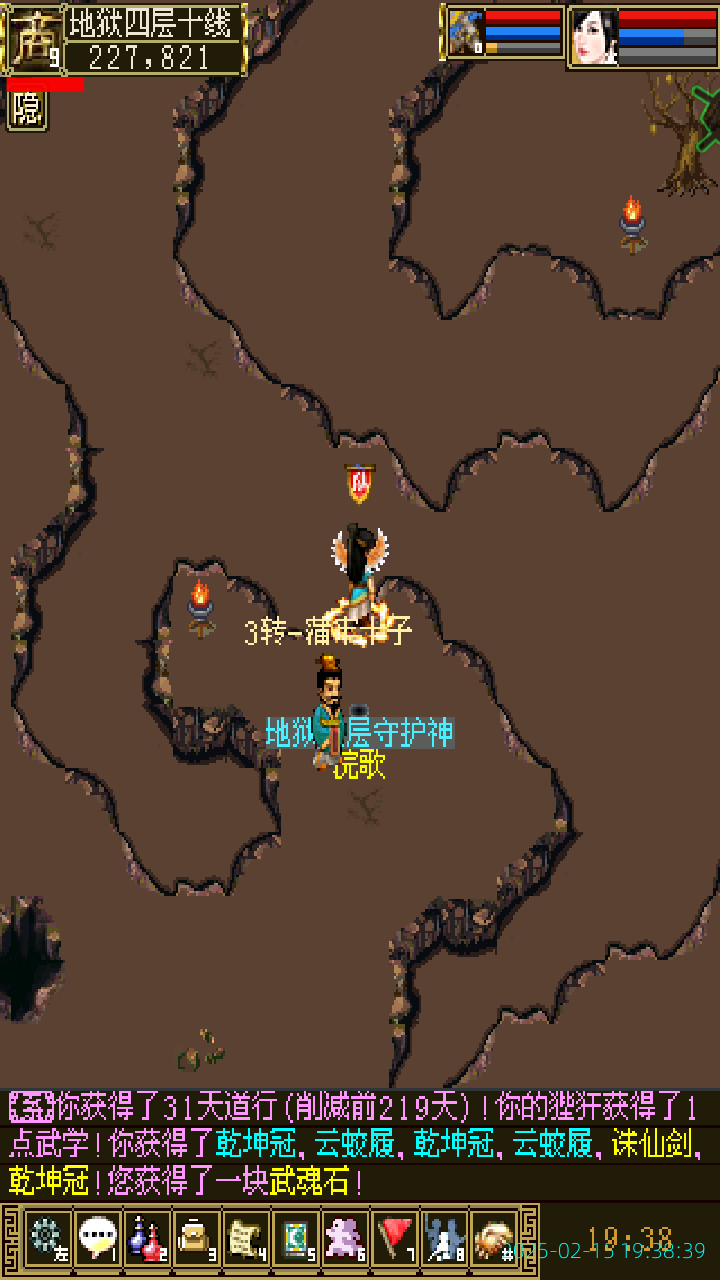Use the potion bottles shortcut
The height and width of the screenshot is (1280, 720).
point(146,1239)
